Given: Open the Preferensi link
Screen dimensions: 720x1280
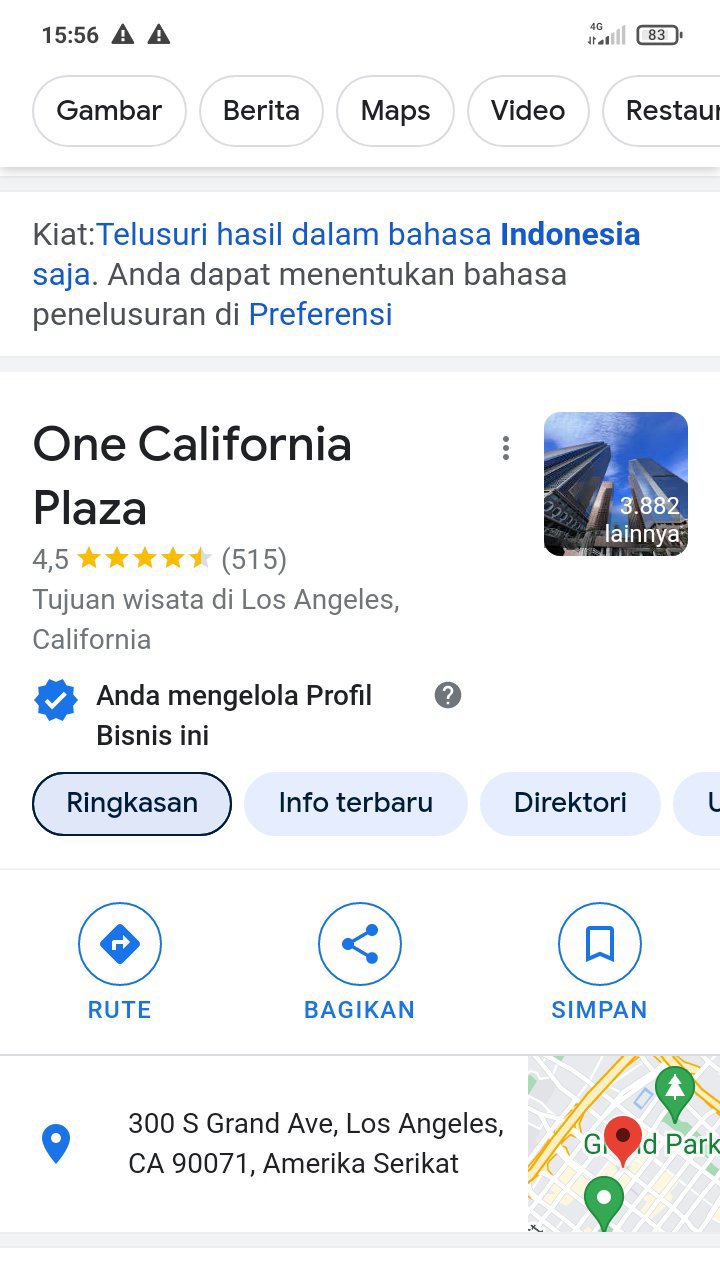Looking at the screenshot, I should pyautogui.click(x=320, y=315).
